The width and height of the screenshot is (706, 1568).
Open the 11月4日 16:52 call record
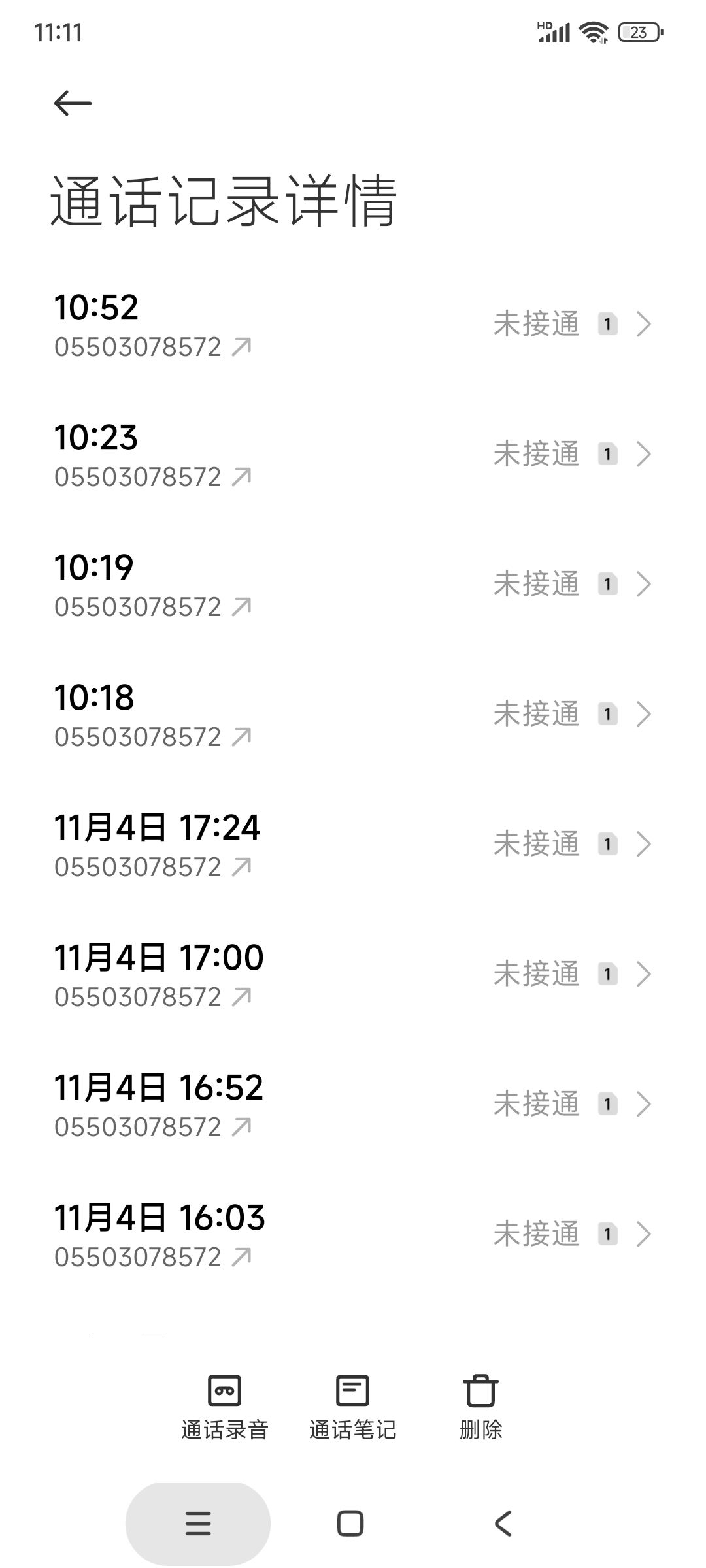353,1105
